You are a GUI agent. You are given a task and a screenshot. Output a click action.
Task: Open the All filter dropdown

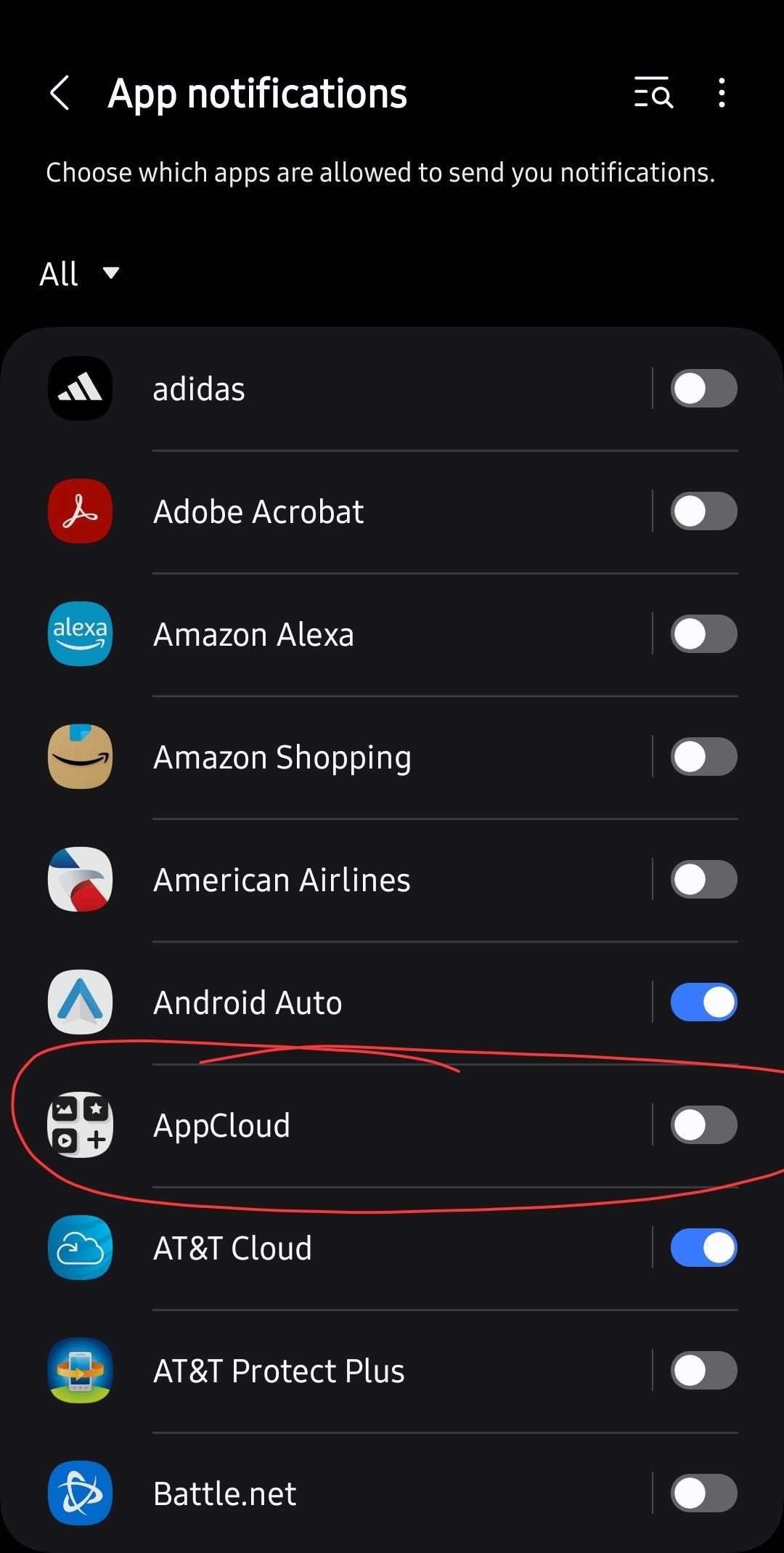click(80, 274)
